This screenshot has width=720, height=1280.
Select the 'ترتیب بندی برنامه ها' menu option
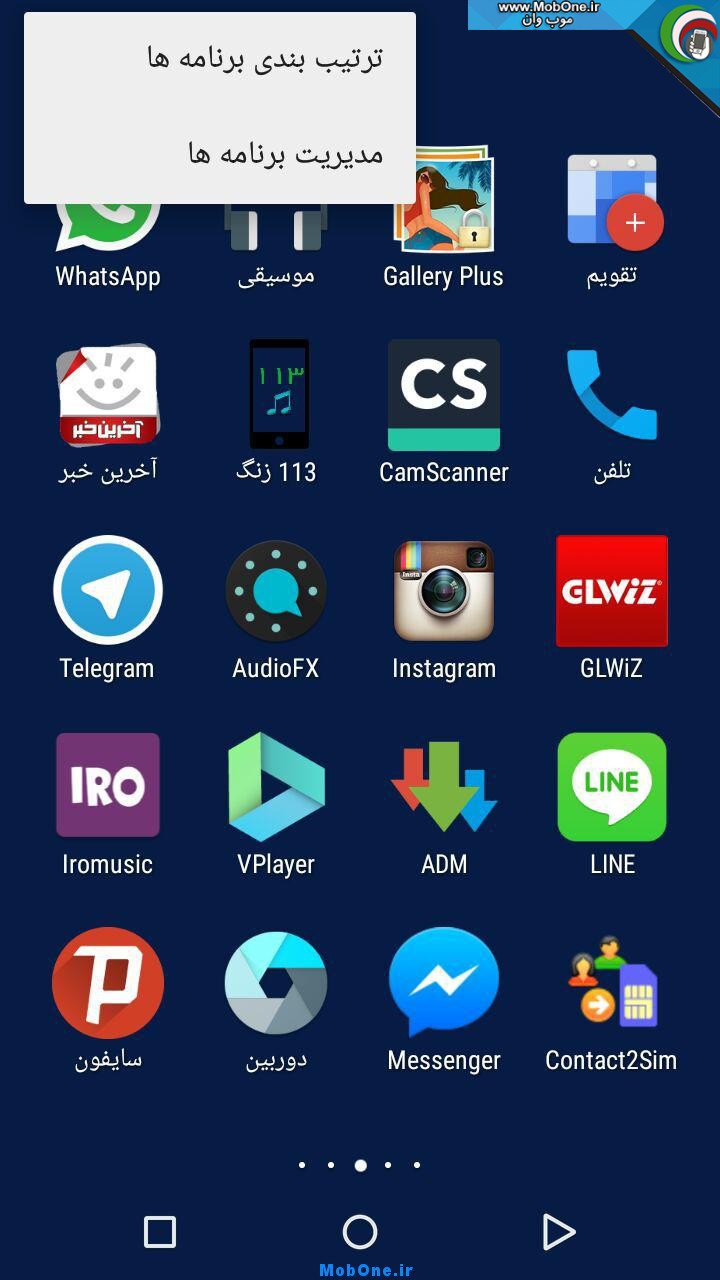[264, 58]
